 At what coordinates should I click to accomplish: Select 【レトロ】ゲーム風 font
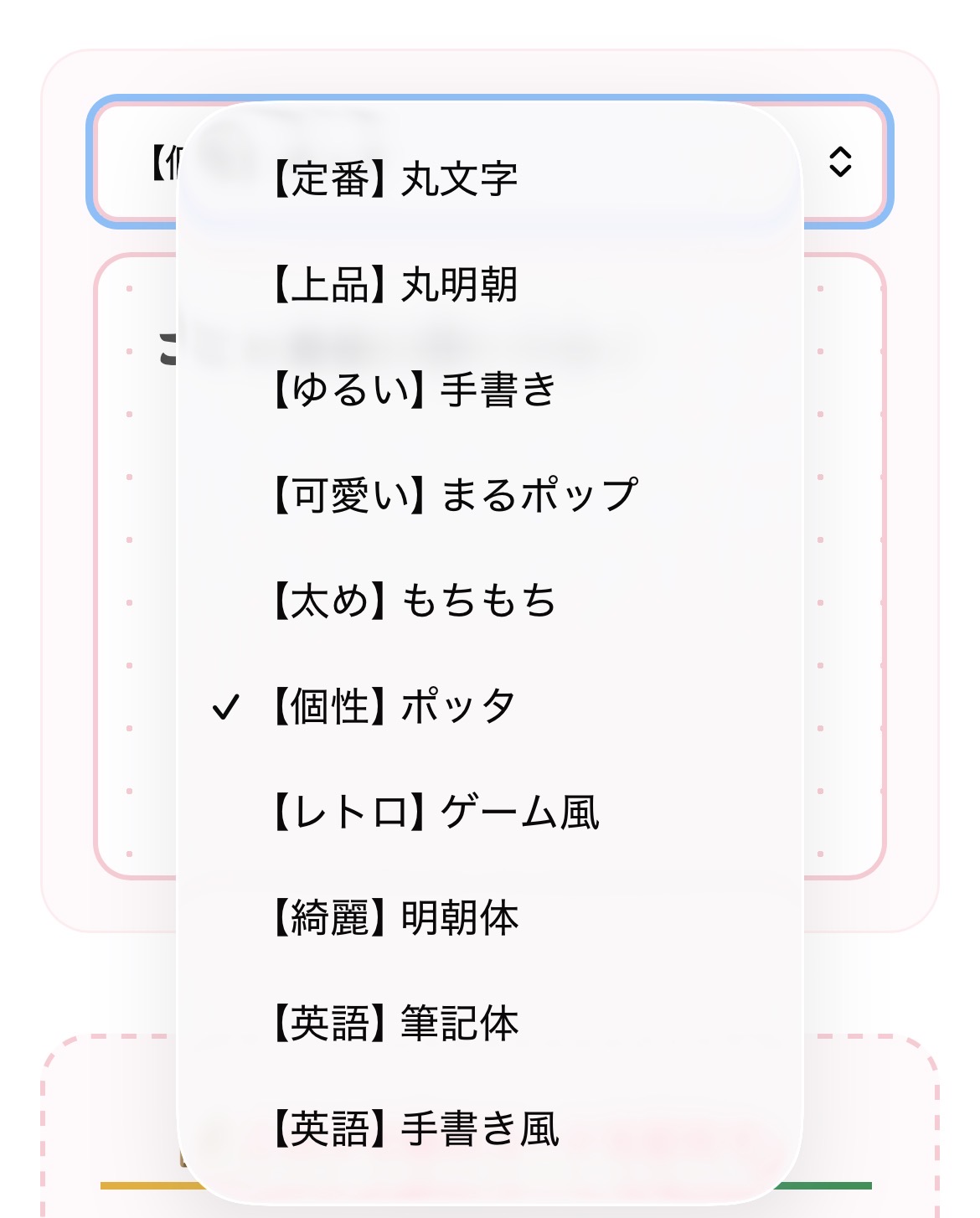click(x=434, y=812)
